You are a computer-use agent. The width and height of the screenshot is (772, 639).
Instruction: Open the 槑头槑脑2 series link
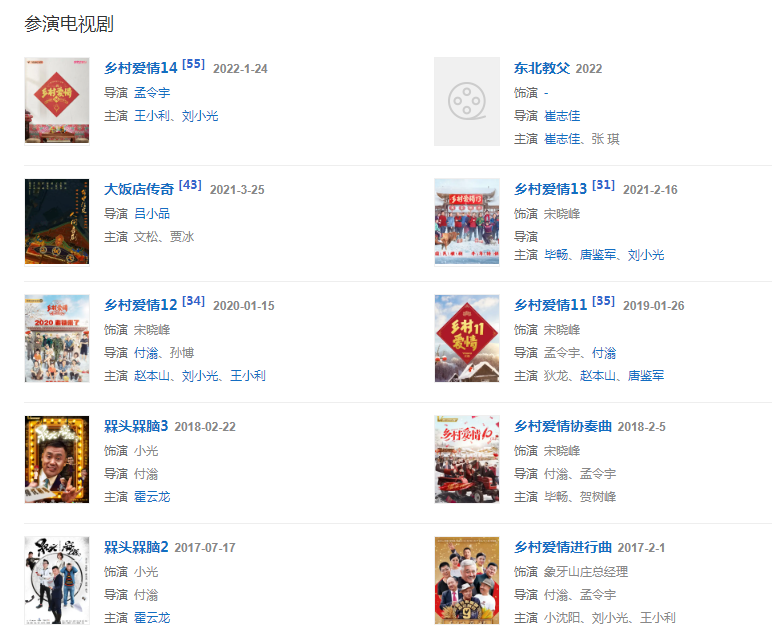point(136,547)
